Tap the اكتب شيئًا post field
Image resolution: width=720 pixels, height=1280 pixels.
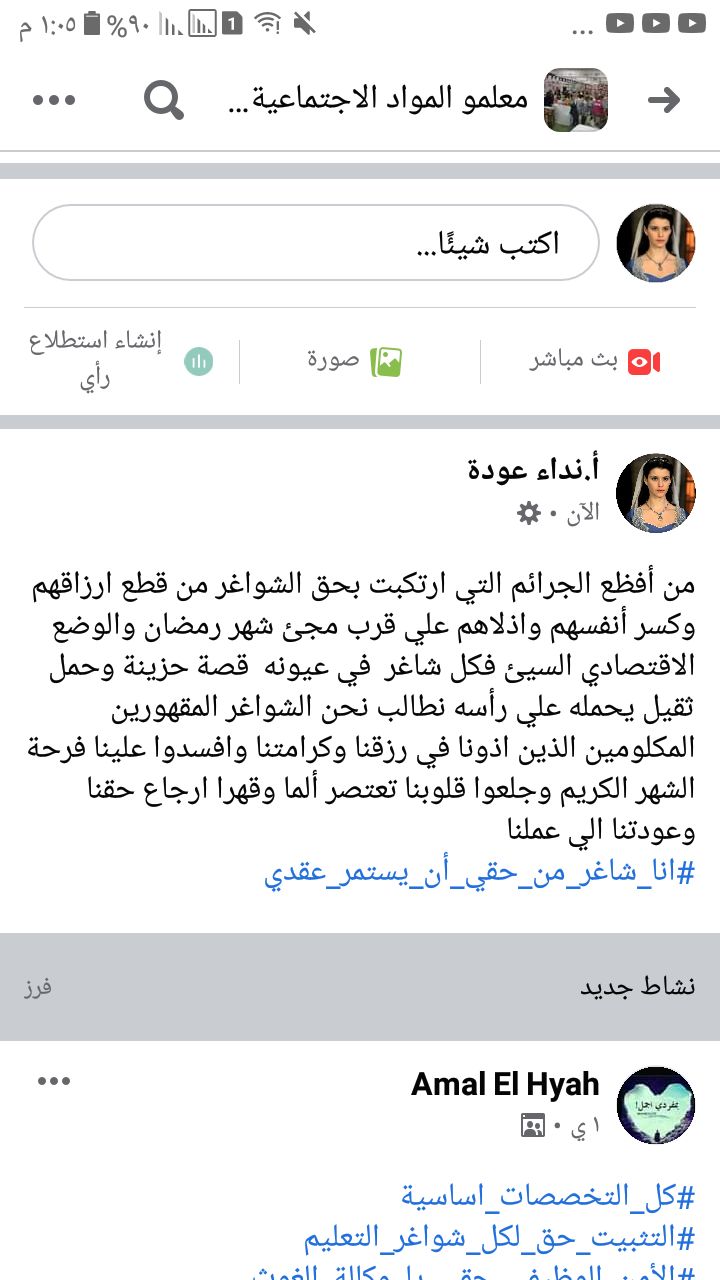coord(316,243)
